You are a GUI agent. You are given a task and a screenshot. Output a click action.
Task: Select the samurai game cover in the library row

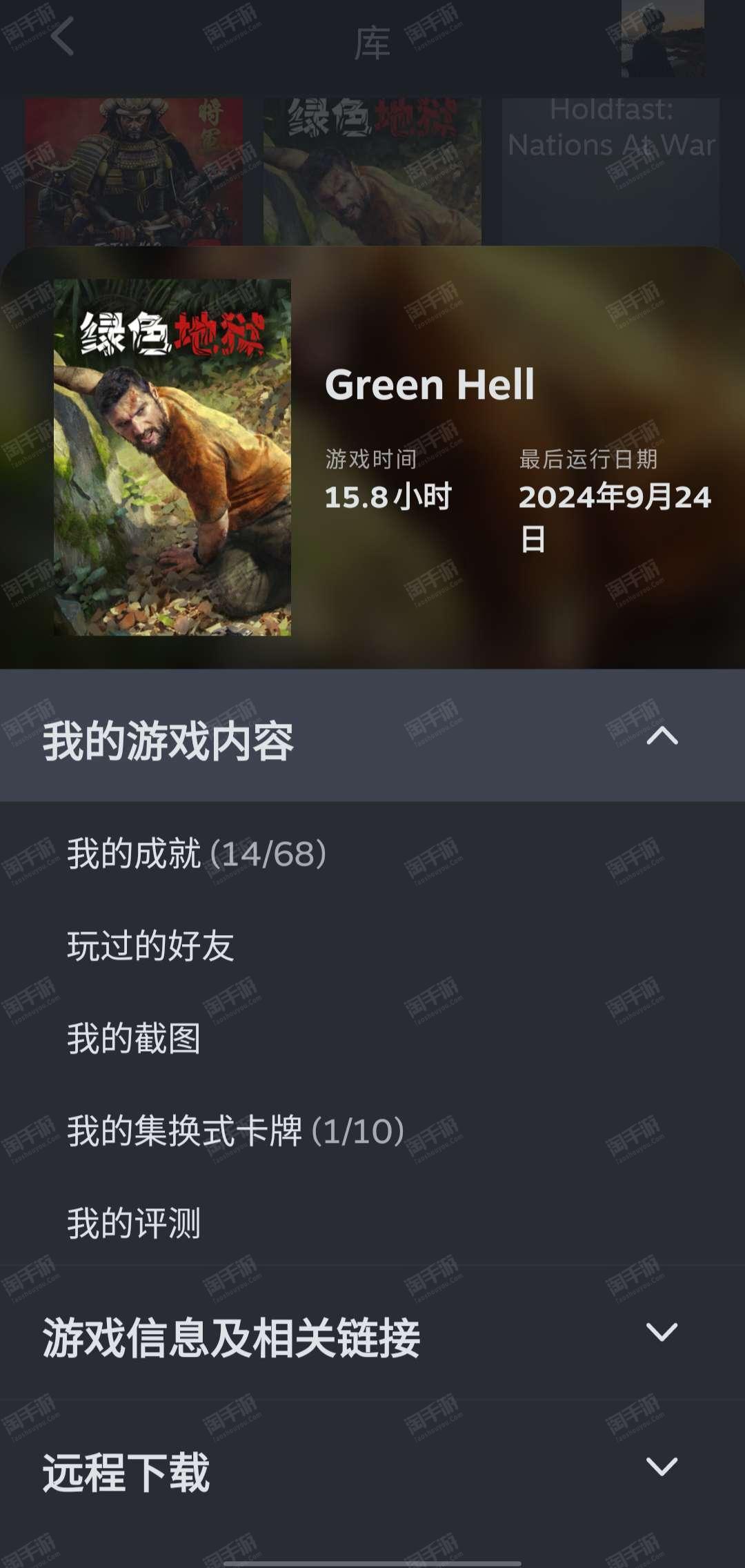[x=134, y=171]
